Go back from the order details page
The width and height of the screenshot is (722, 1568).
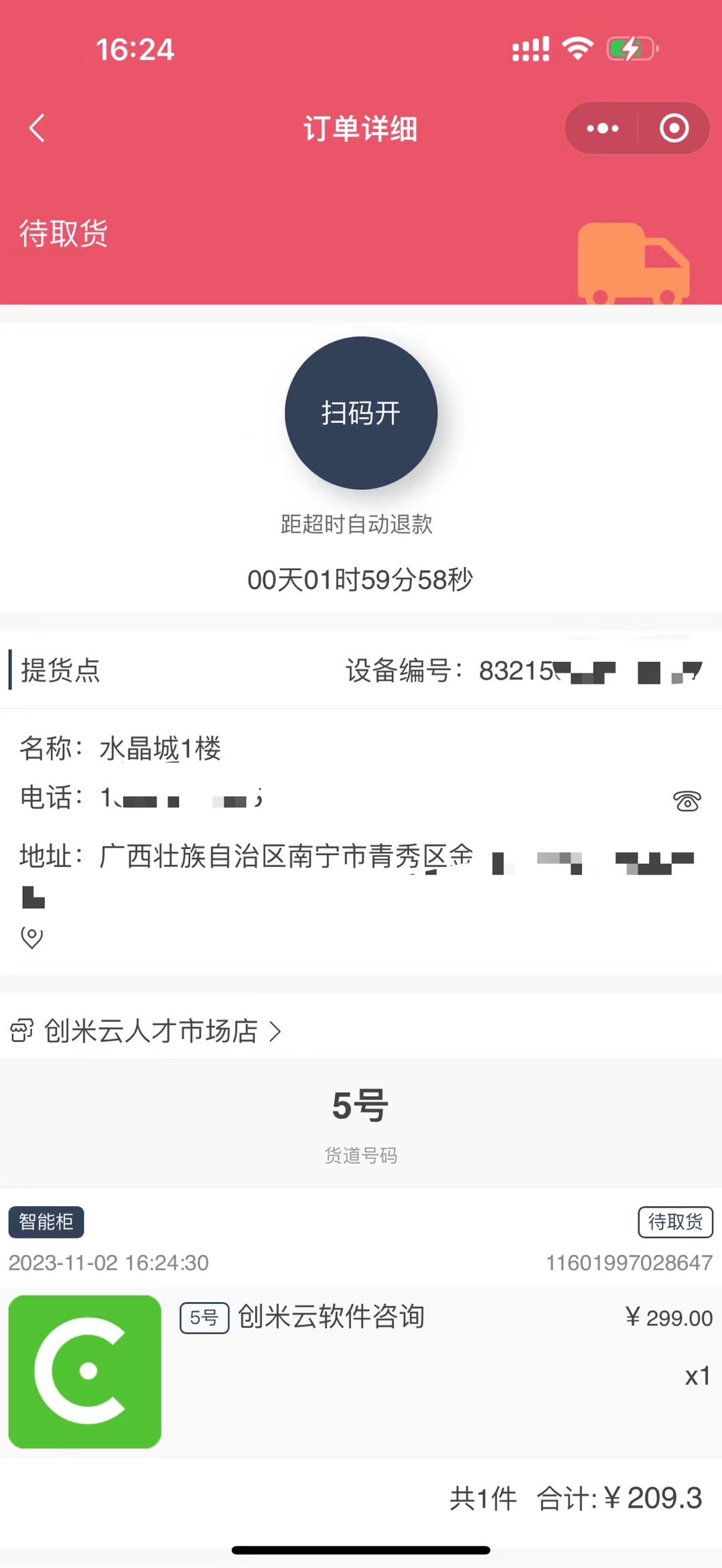pyautogui.click(x=38, y=128)
